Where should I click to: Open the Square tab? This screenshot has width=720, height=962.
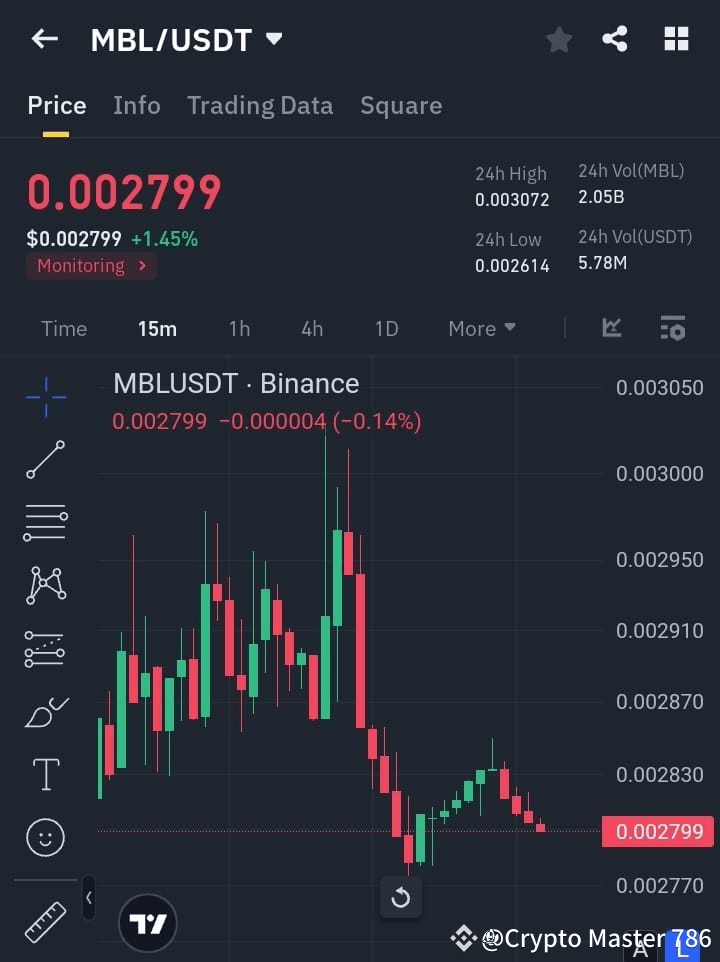pyautogui.click(x=401, y=105)
